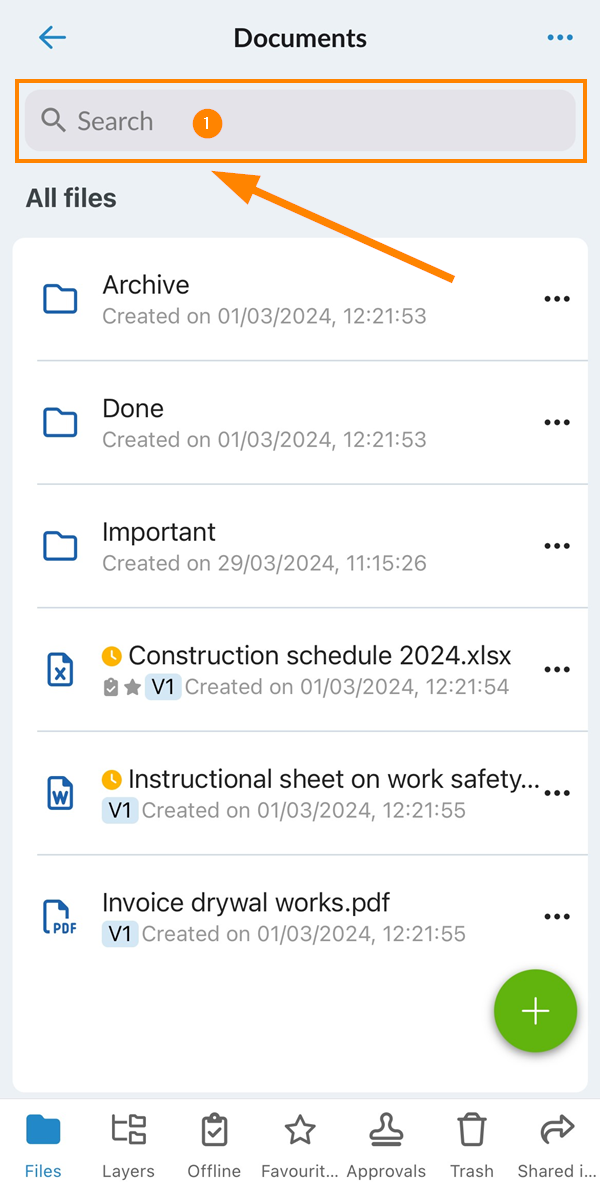Tap the green plus button to add
Image resolution: width=600 pixels, height=1198 pixels.
(x=535, y=1010)
